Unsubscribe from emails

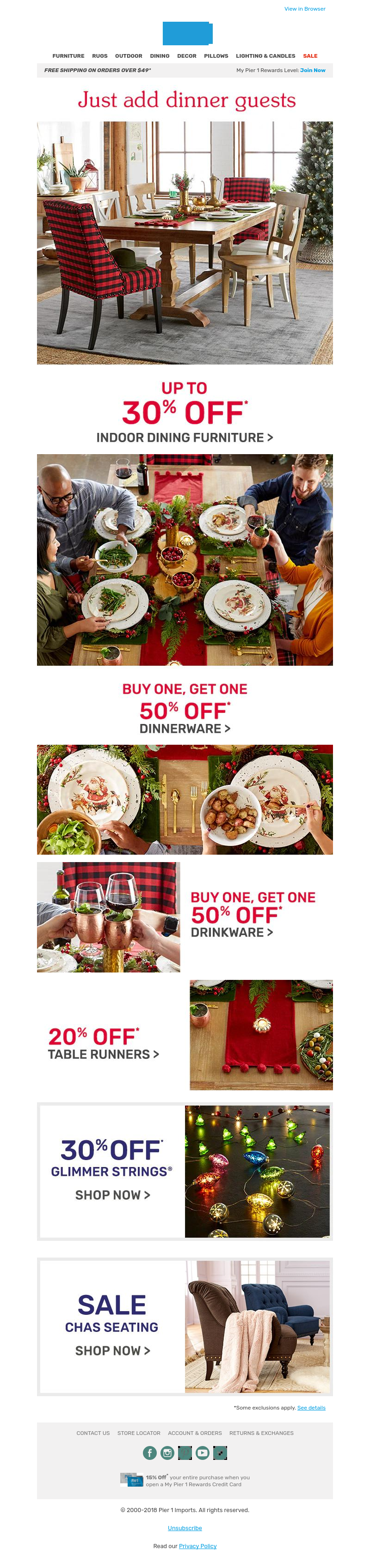pyautogui.click(x=185, y=1528)
